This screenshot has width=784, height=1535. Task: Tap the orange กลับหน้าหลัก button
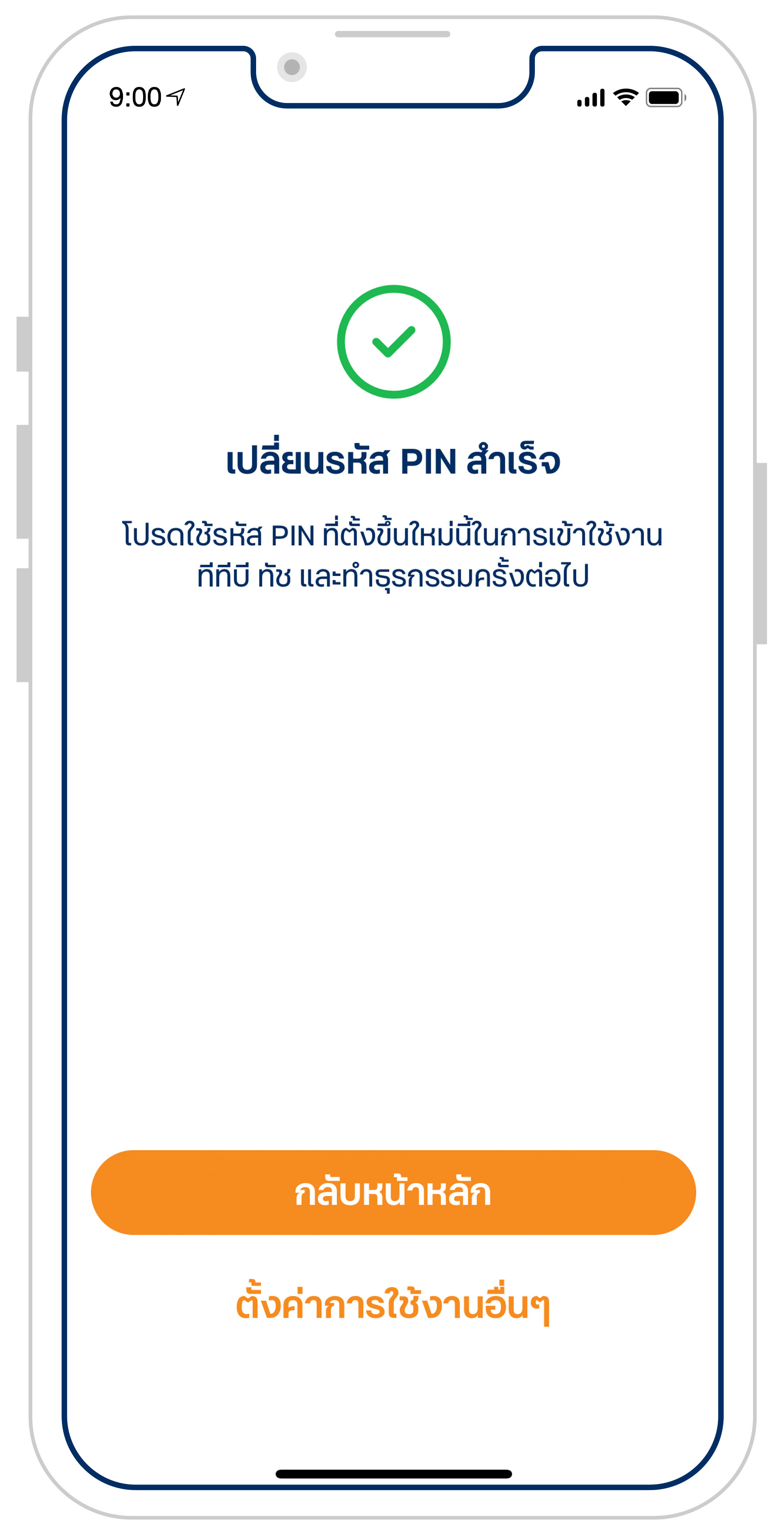tap(393, 1192)
